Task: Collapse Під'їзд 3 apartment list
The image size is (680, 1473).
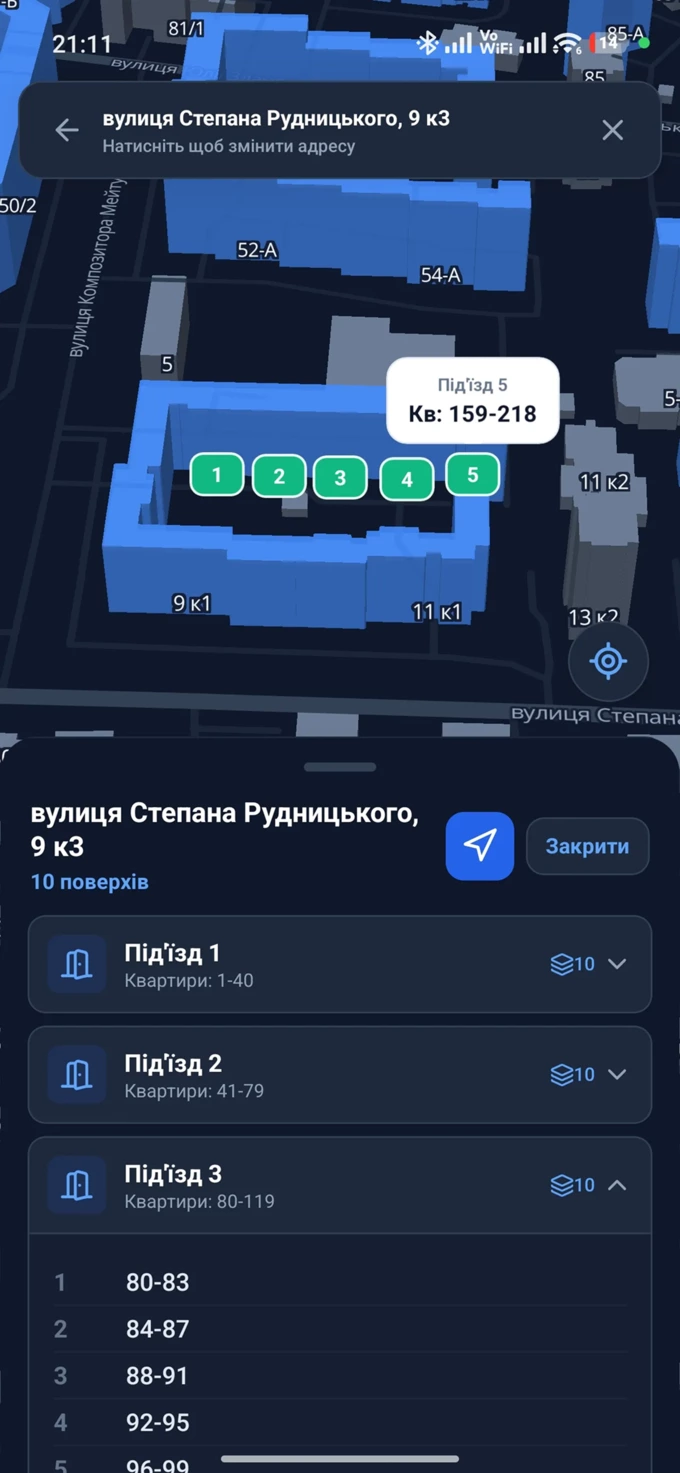Action: click(617, 1185)
